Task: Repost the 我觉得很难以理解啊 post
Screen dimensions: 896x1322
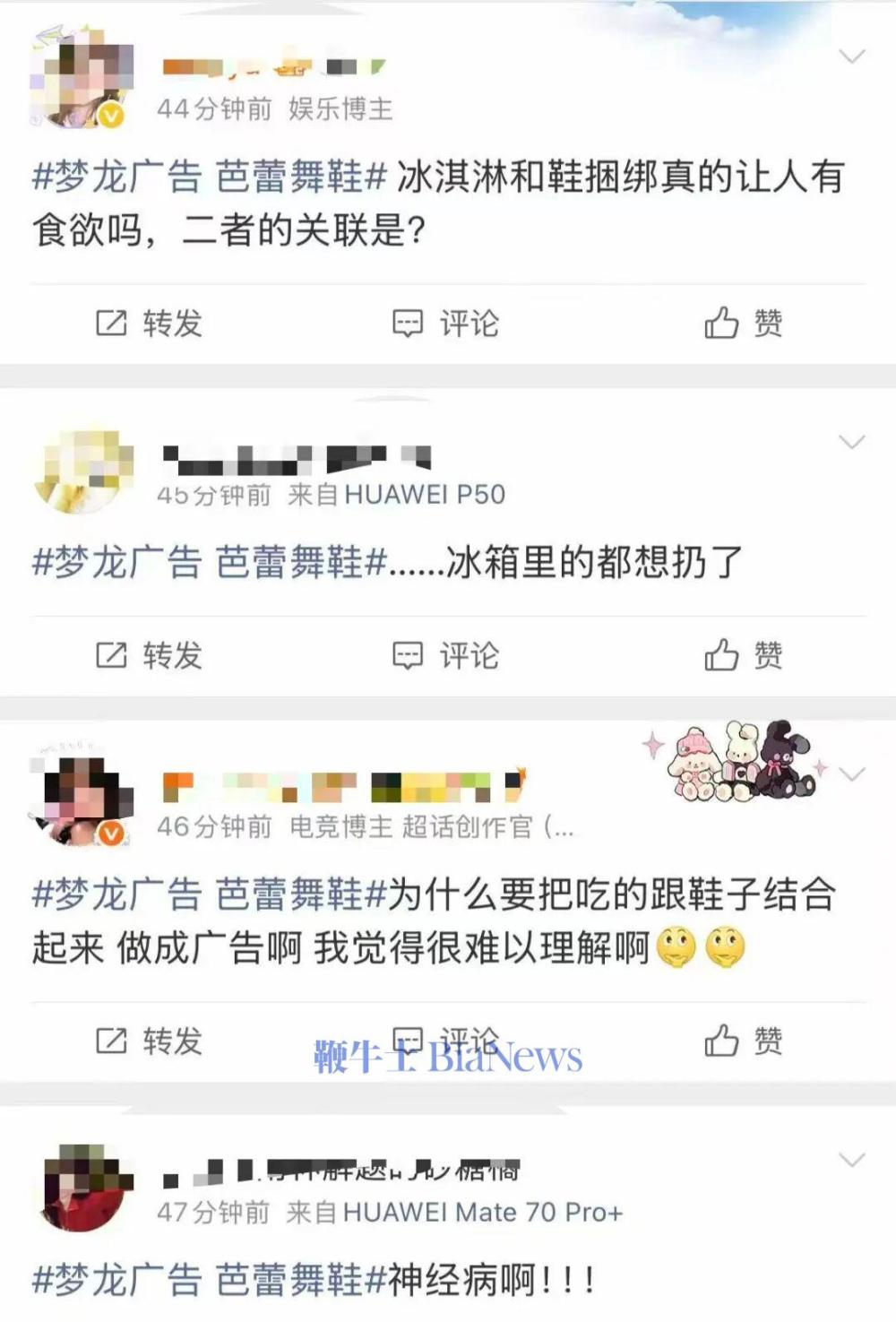Action: click(149, 1041)
